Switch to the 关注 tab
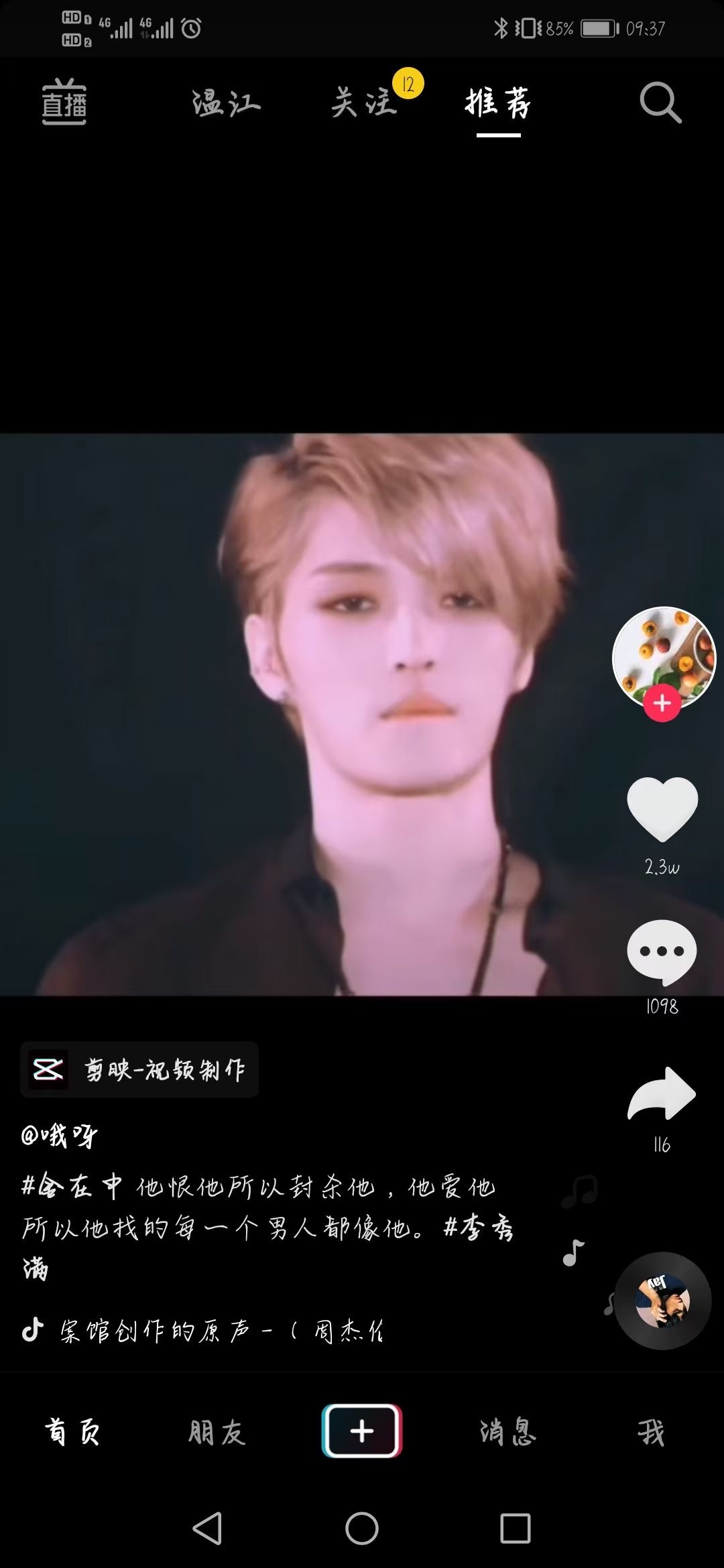This screenshot has height=1568, width=724. pyautogui.click(x=364, y=103)
